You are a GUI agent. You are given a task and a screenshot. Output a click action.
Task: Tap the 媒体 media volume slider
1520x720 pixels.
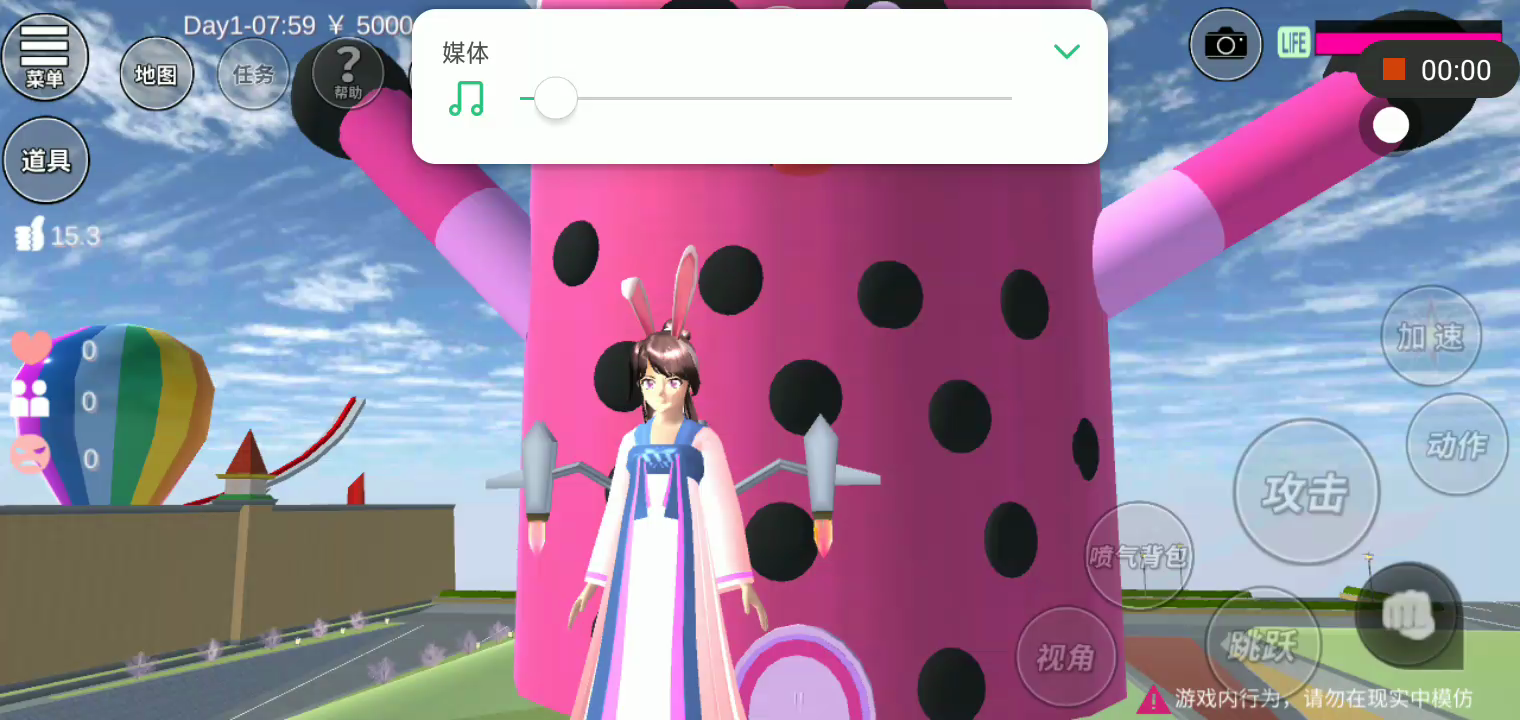coord(556,99)
